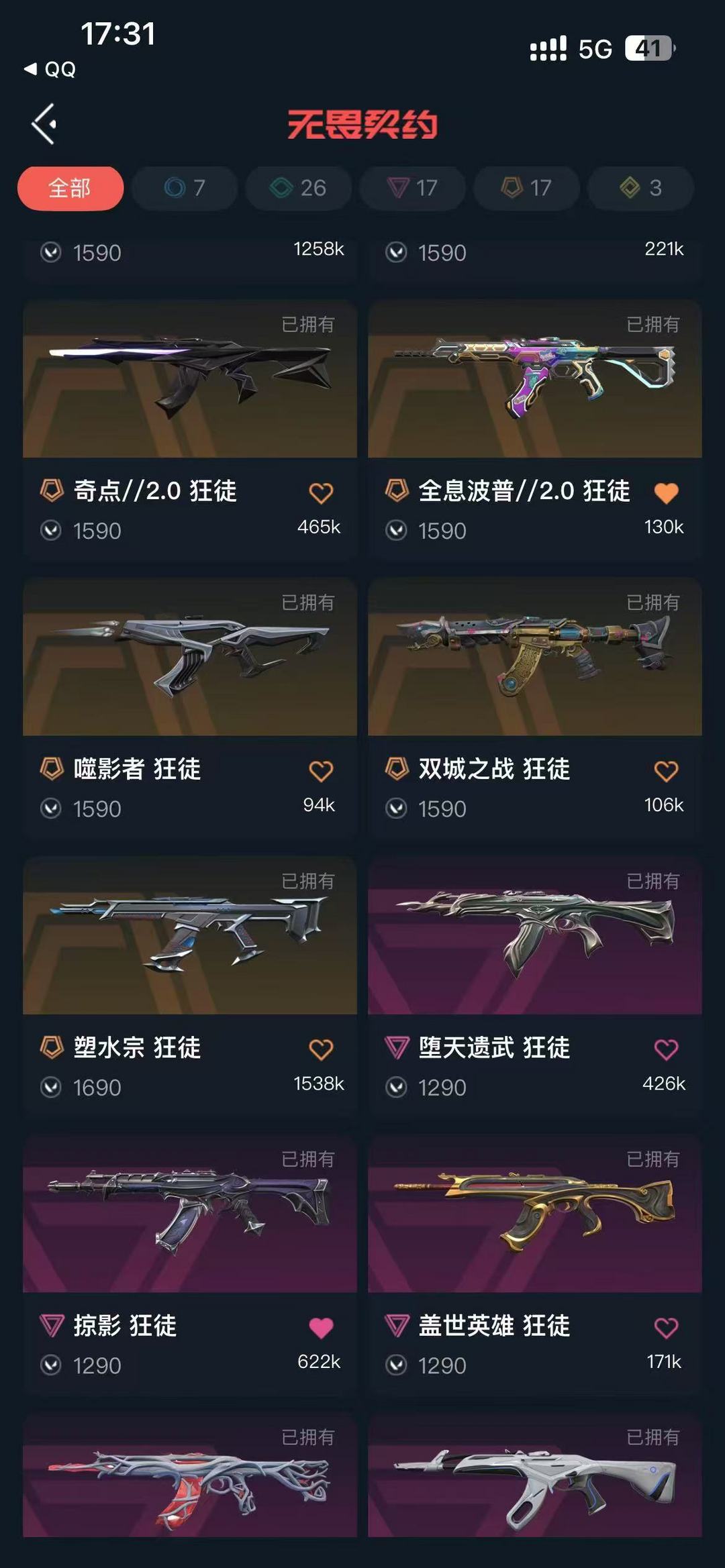Unlike the 全息波普//2.0 狂徒 skin
This screenshot has width=725, height=1568.
tap(666, 493)
